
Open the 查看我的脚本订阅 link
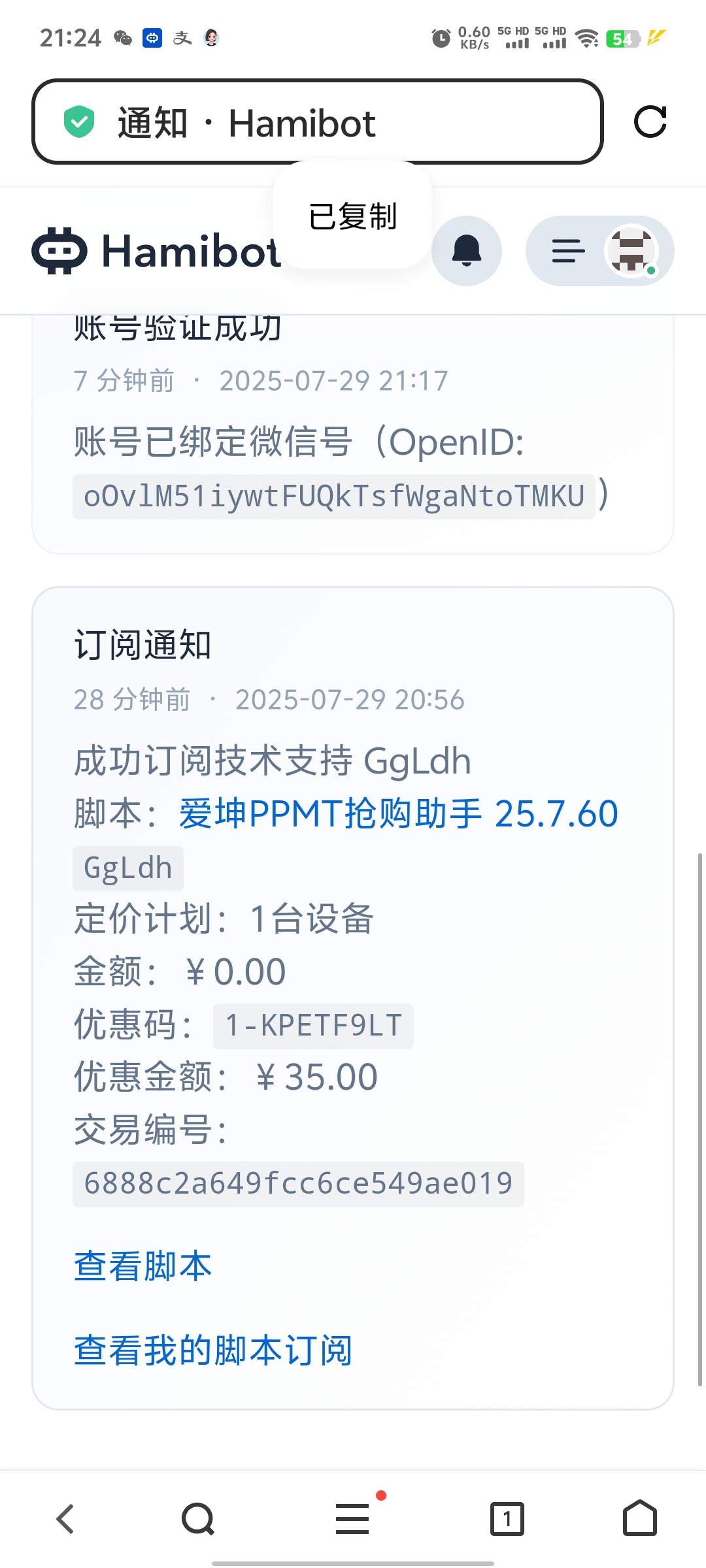tap(213, 1350)
